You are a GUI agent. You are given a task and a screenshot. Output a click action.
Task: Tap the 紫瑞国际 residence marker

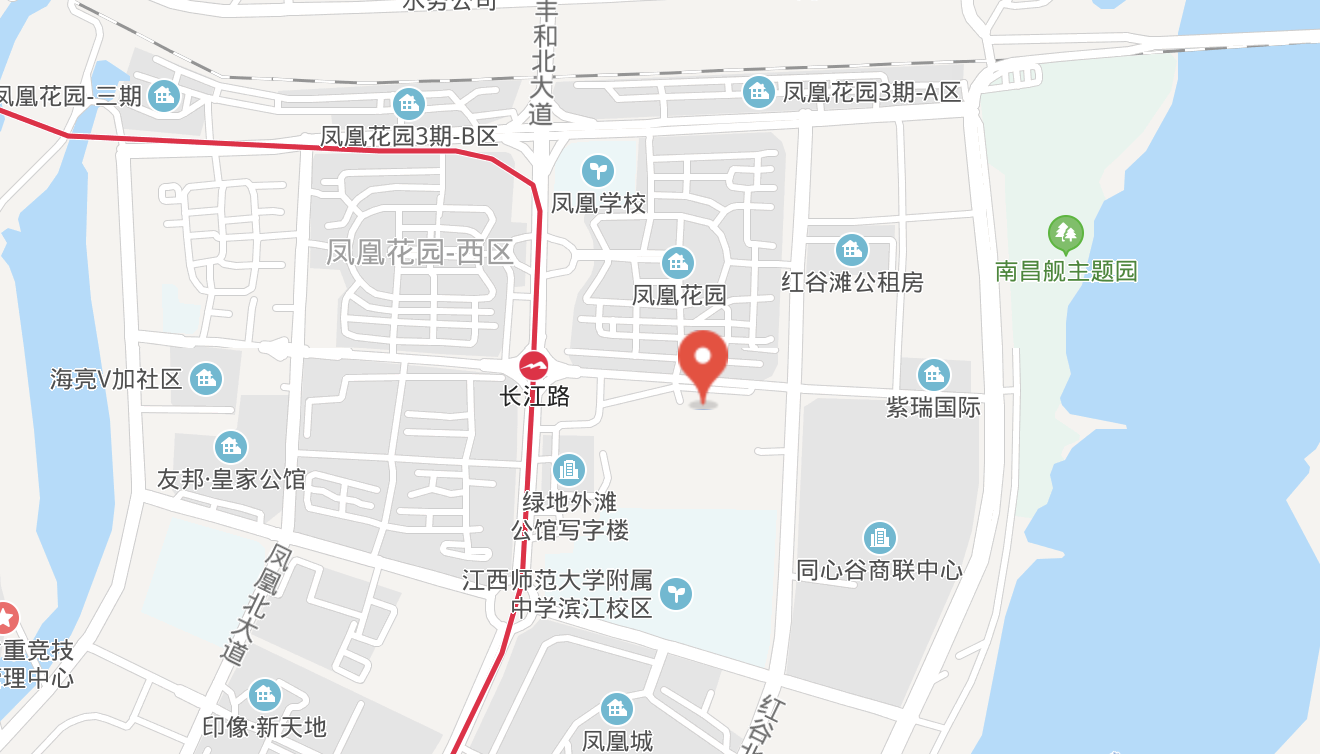[x=933, y=376]
